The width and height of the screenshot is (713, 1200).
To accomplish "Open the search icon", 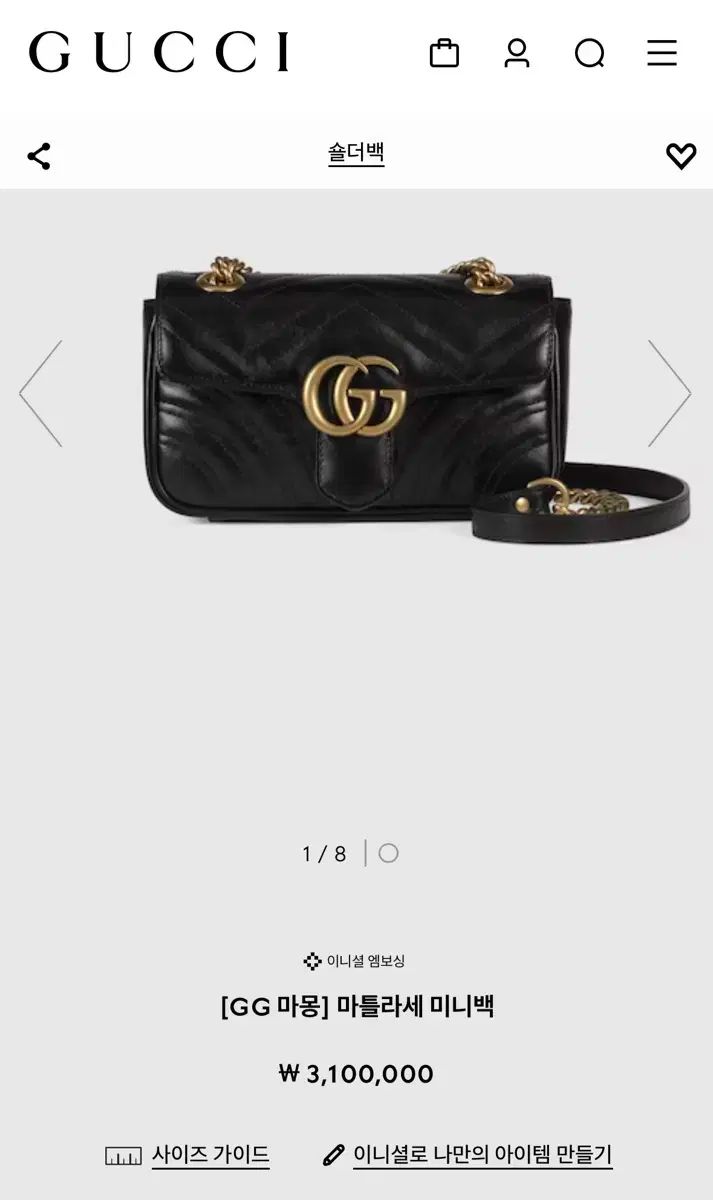I will pos(590,52).
